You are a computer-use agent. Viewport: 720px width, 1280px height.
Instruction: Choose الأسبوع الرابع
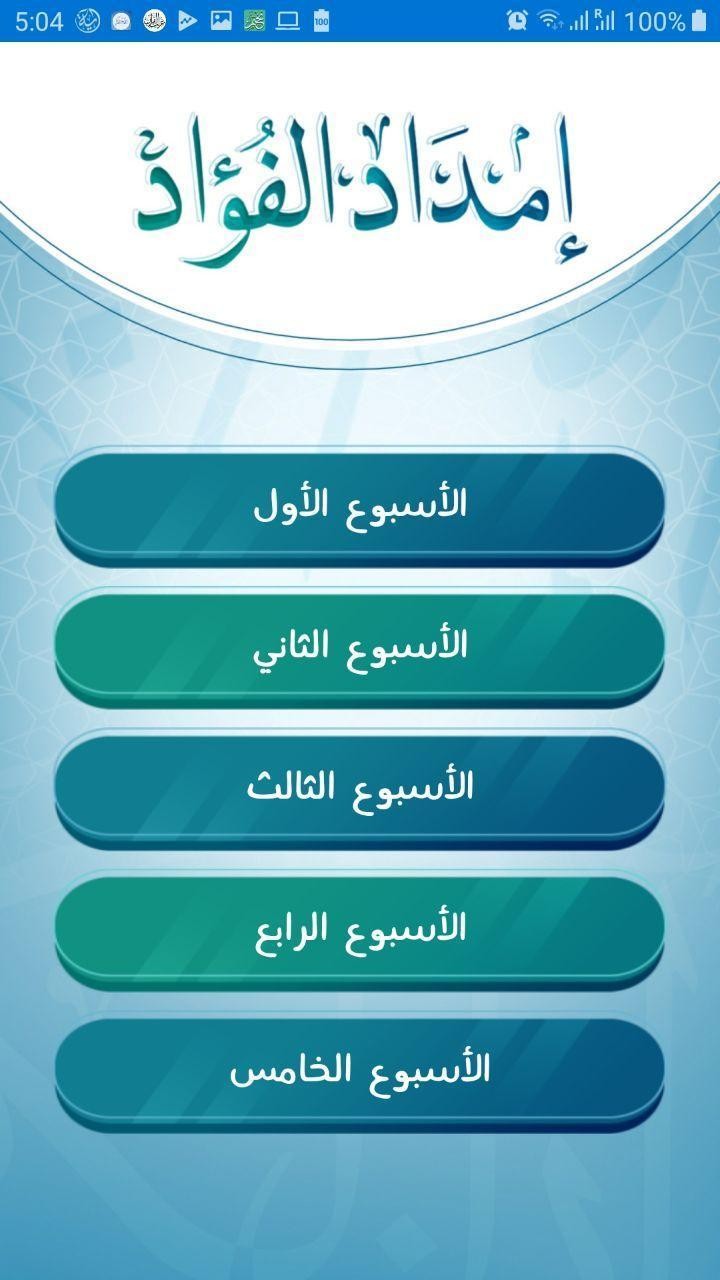click(x=360, y=929)
